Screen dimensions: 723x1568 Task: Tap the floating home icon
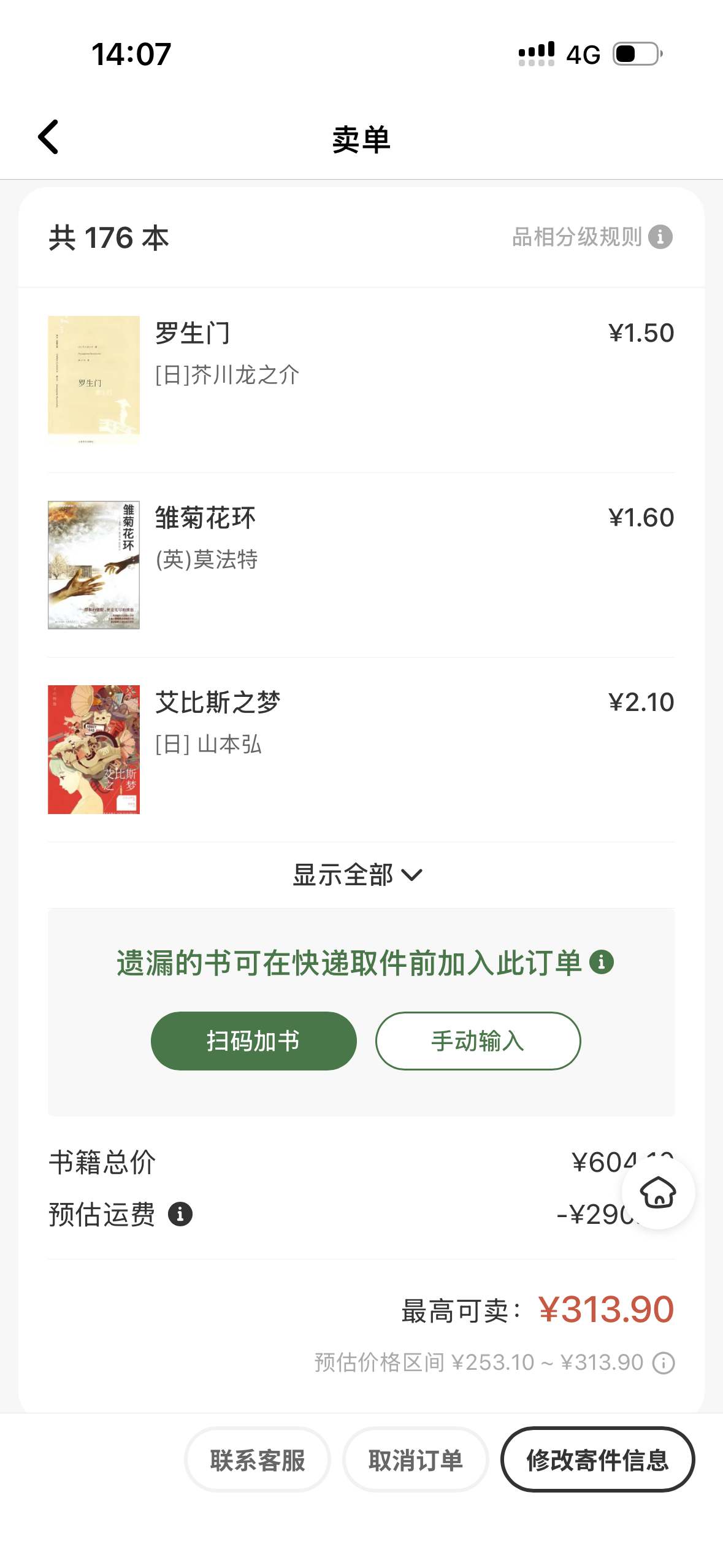(x=658, y=1193)
